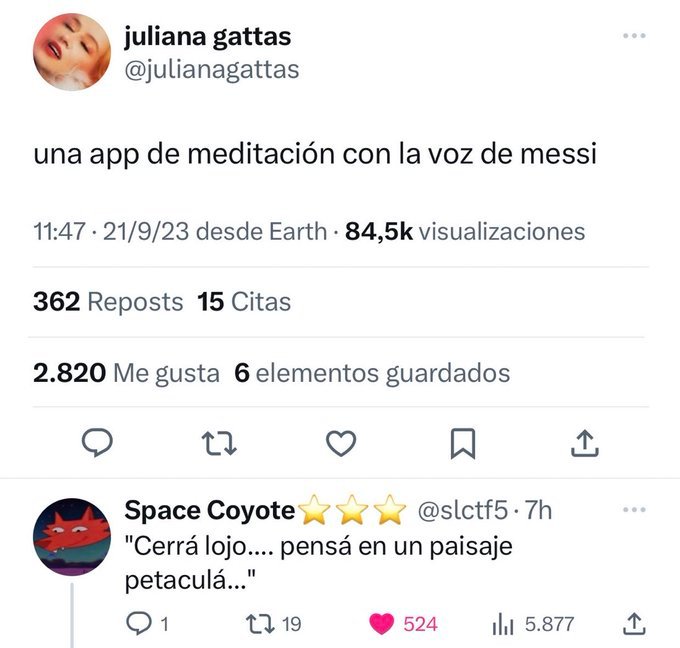The width and height of the screenshot is (680, 648).
Task: Open juliana gattas profile picture
Action: (x=71, y=52)
